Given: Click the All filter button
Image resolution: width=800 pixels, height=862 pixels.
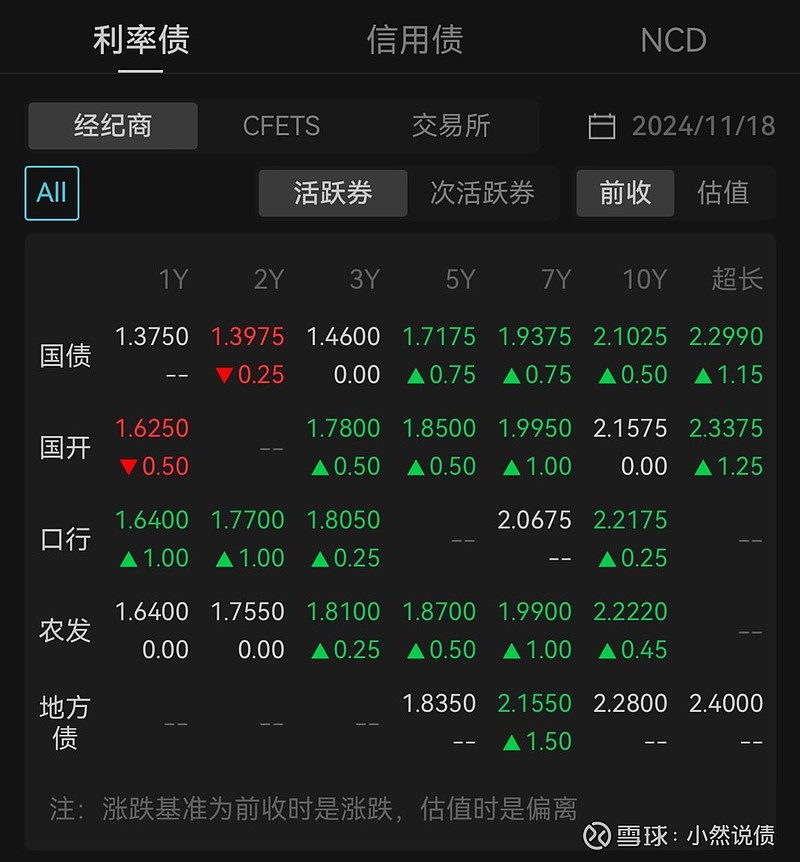Looking at the screenshot, I should tap(51, 193).
